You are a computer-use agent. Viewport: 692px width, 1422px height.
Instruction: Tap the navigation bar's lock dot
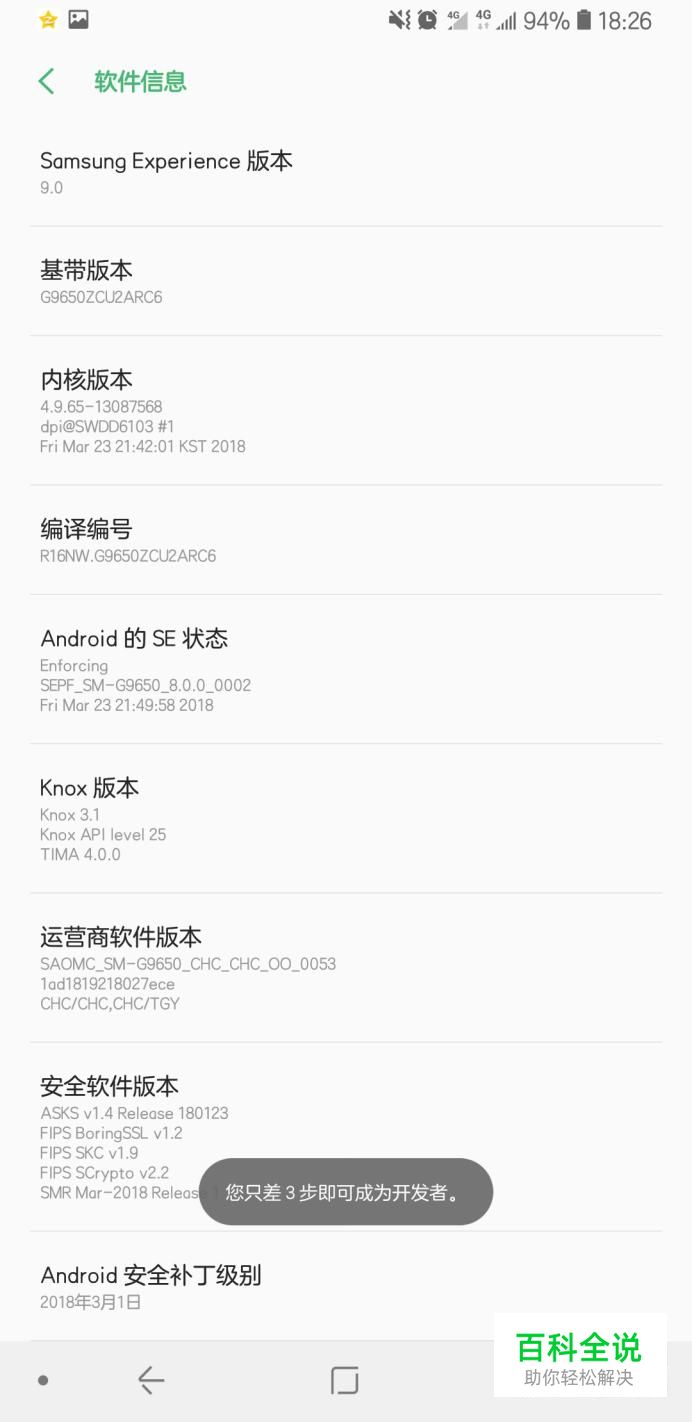click(43, 1381)
